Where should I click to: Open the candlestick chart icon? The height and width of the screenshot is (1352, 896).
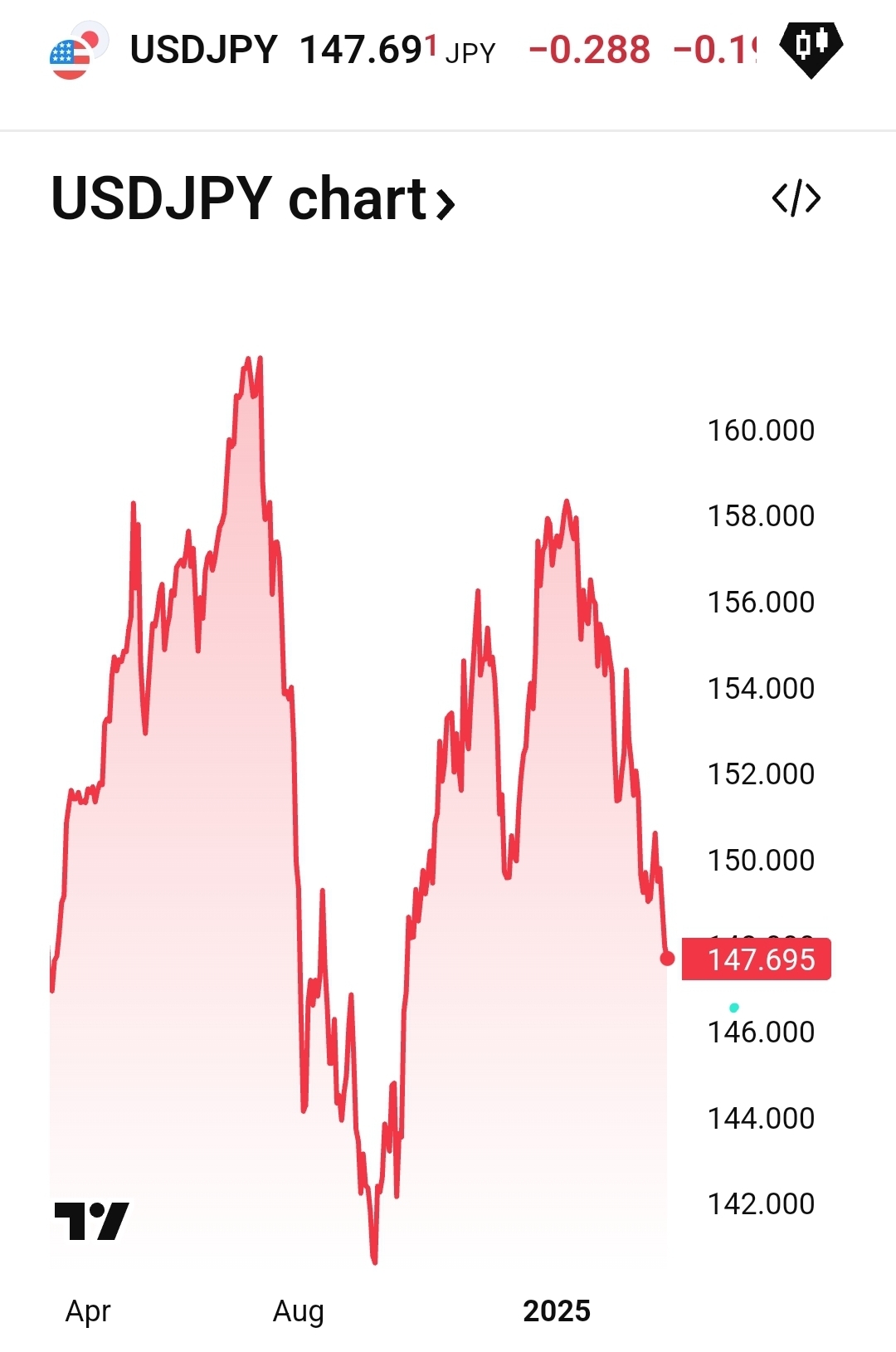click(811, 47)
